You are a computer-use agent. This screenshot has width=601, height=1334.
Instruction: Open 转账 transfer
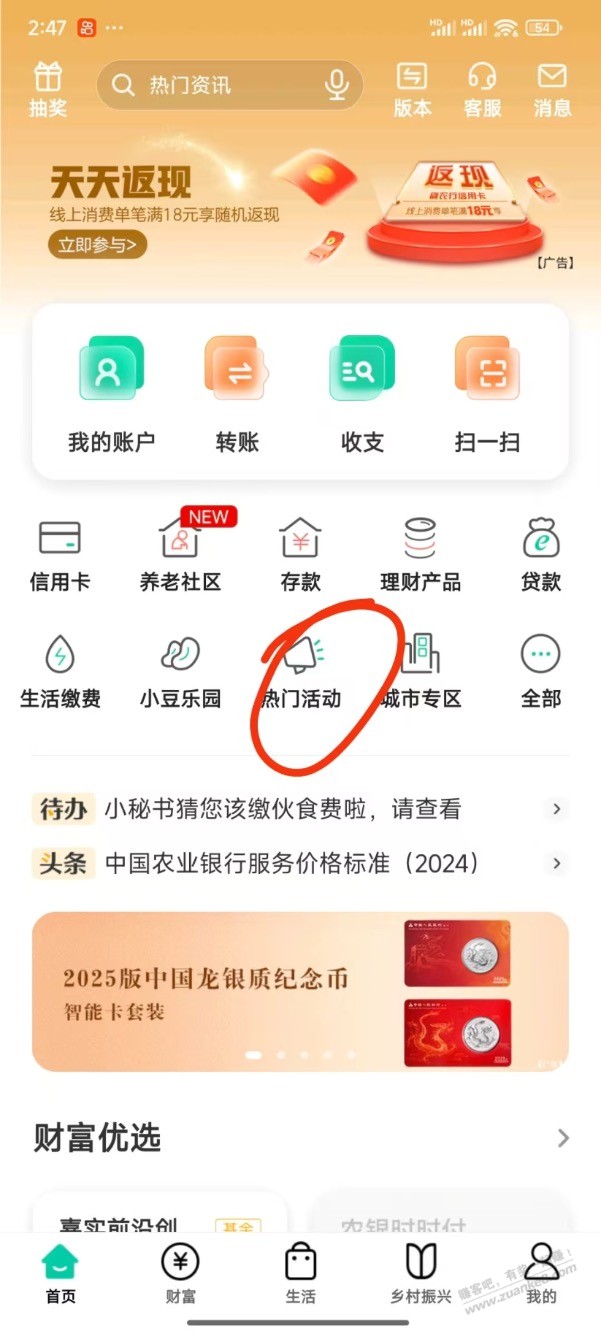(237, 394)
